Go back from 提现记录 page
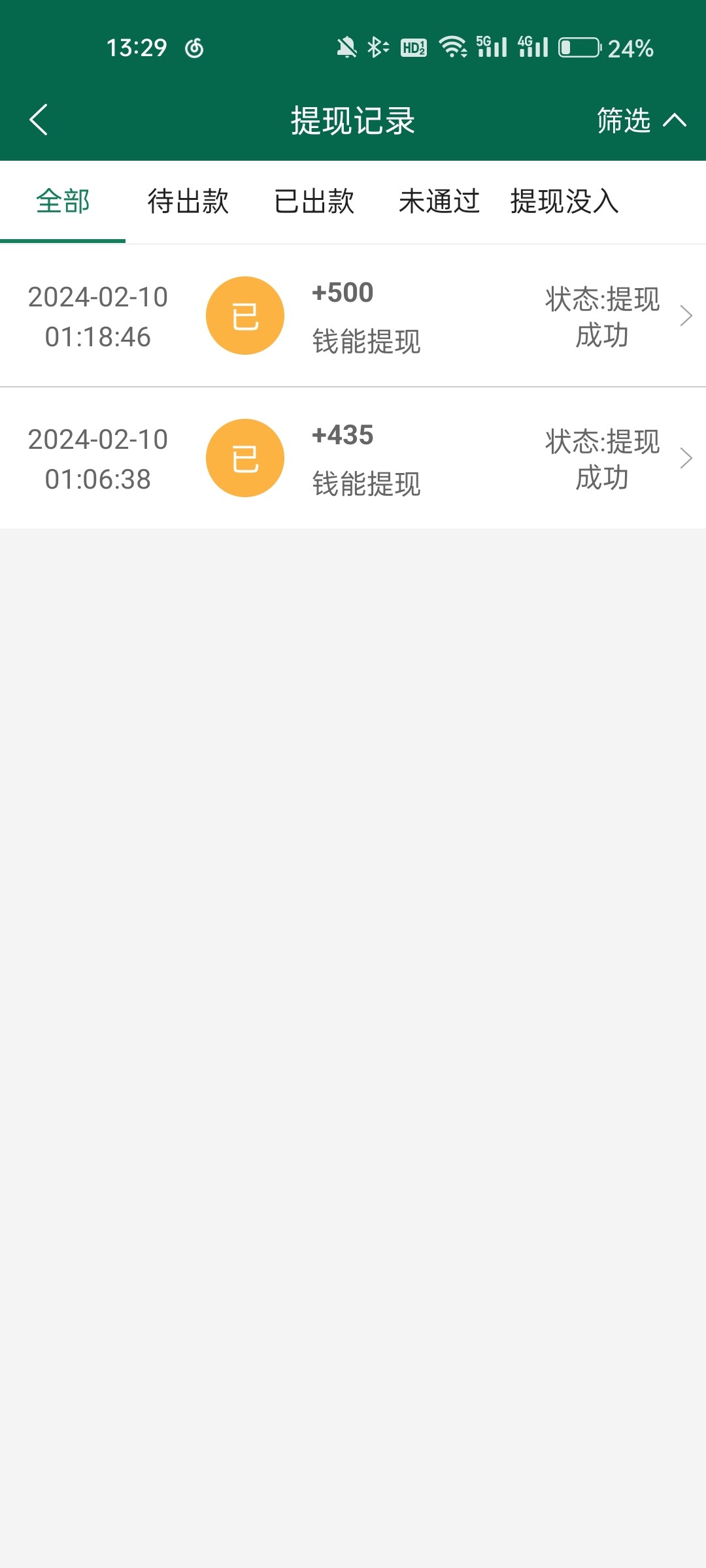 (x=39, y=120)
